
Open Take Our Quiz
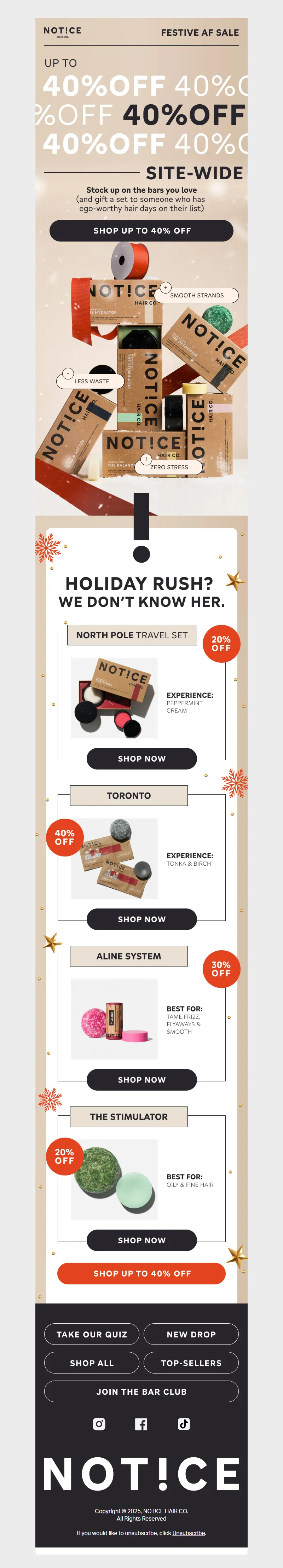[x=92, y=1334]
